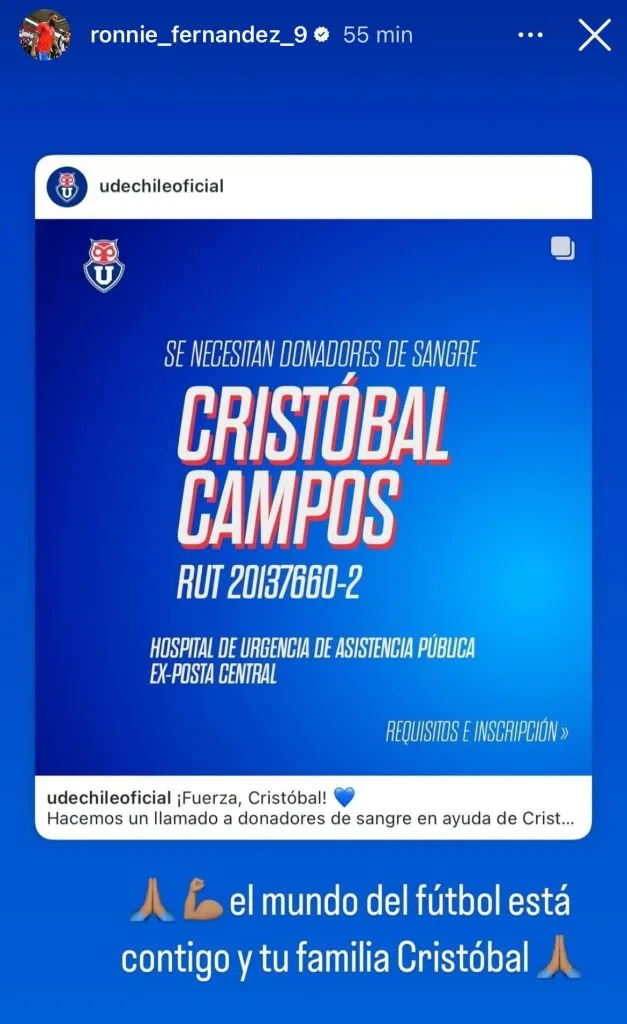627x1024 pixels.
Task: Tap the ronnie_fernandez_9 username
Action: point(197,35)
